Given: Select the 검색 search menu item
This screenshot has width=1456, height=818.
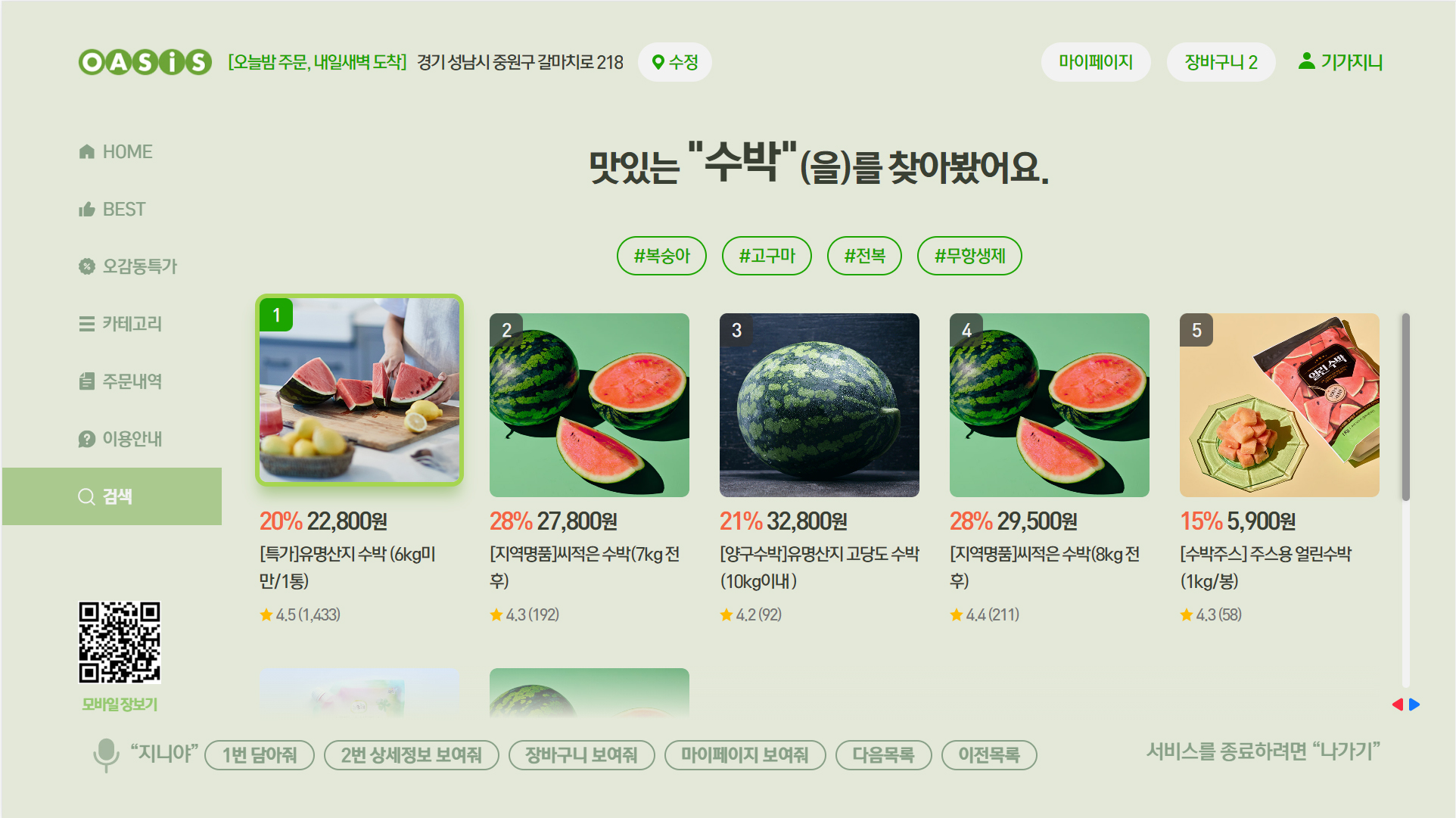Looking at the screenshot, I should (x=112, y=496).
